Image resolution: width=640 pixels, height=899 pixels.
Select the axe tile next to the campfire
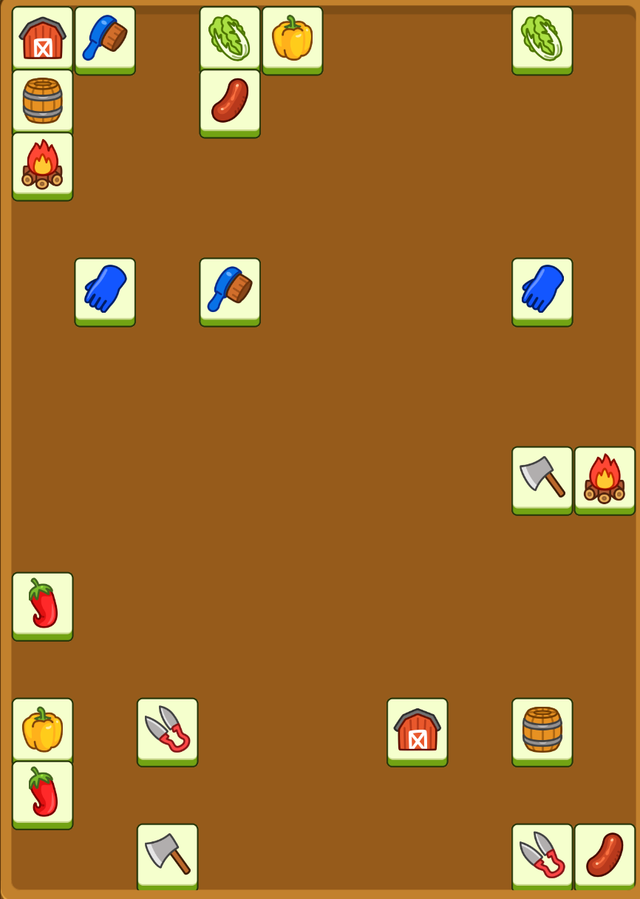(x=542, y=478)
